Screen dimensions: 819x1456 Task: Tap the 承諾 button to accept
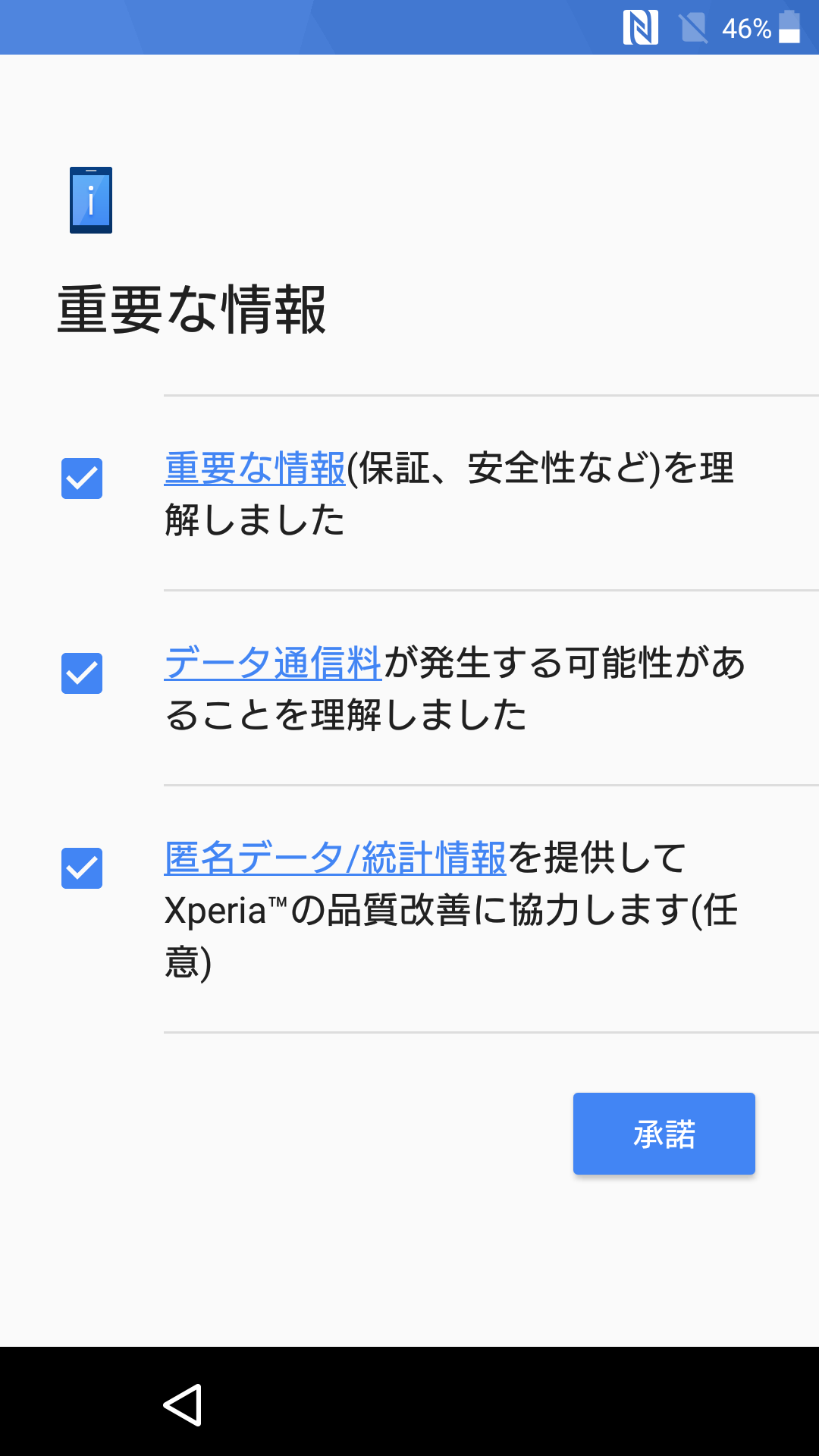664,1134
